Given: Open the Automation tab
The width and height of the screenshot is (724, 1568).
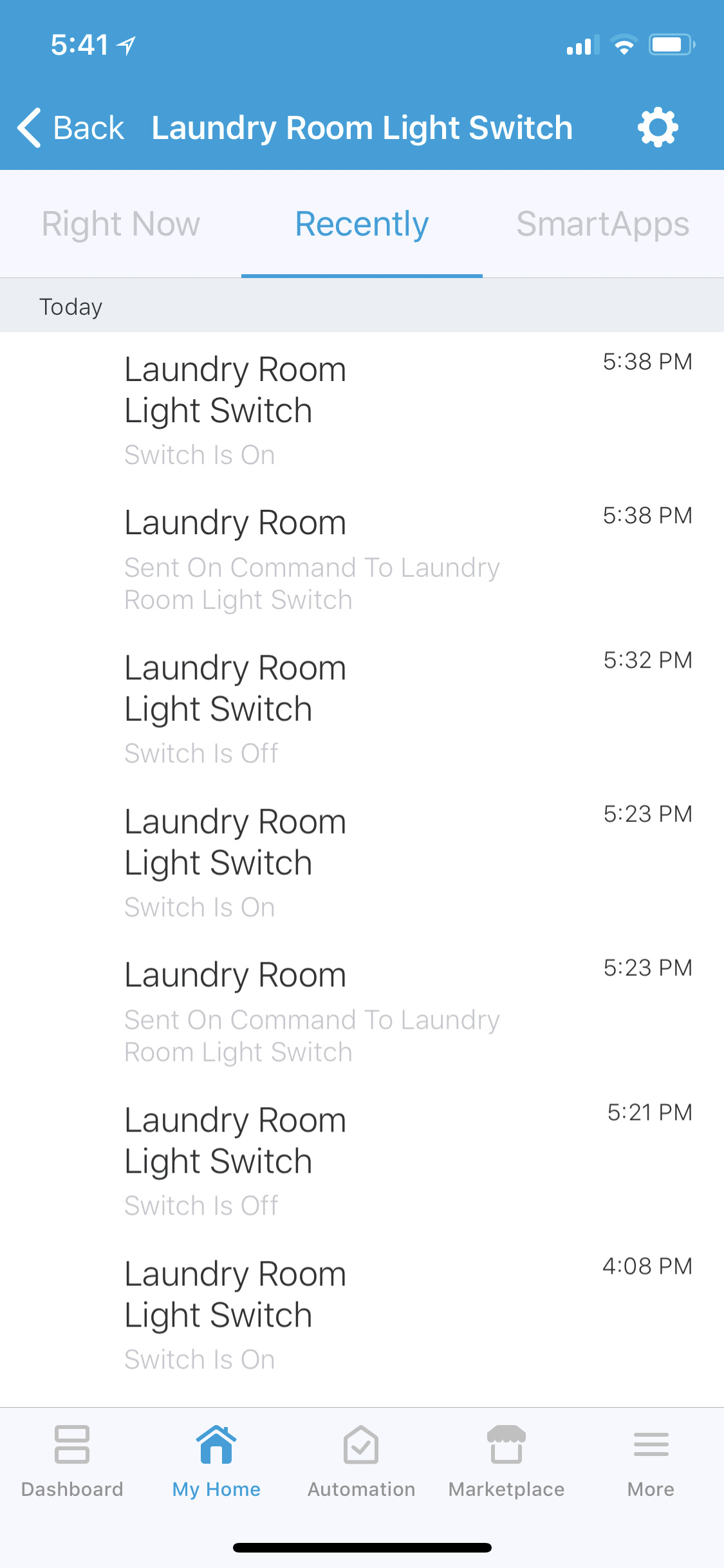Looking at the screenshot, I should (x=361, y=1461).
